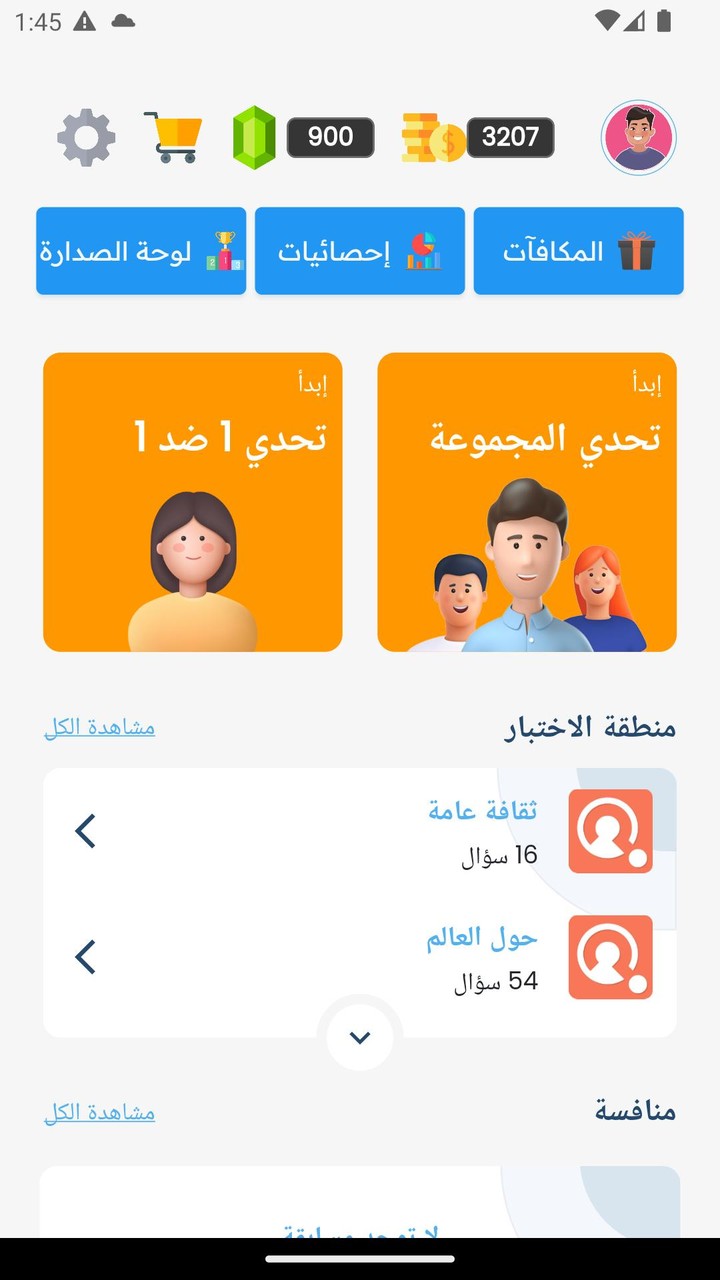720x1280 pixels.
Task: Click the green gem balance icon
Action: coord(256,137)
